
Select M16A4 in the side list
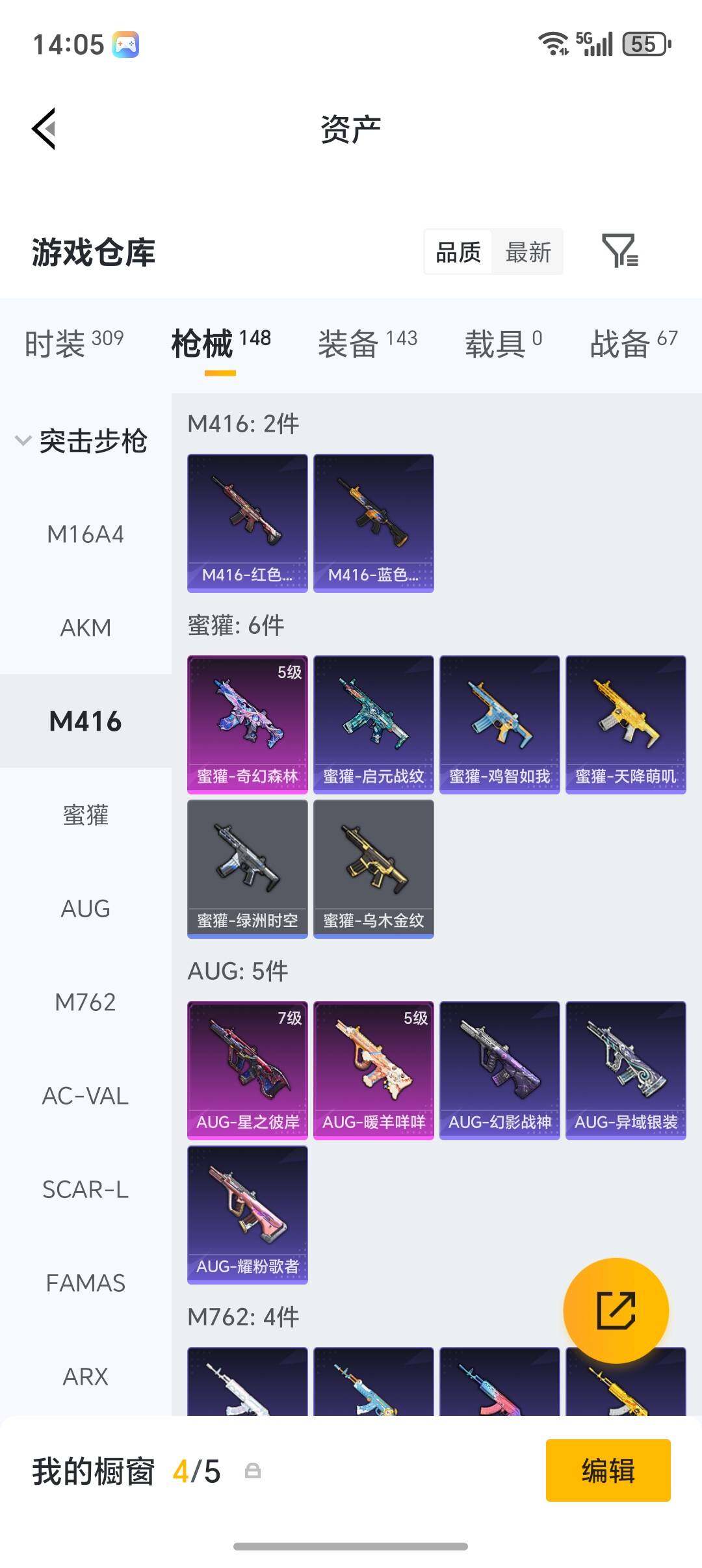coord(85,534)
